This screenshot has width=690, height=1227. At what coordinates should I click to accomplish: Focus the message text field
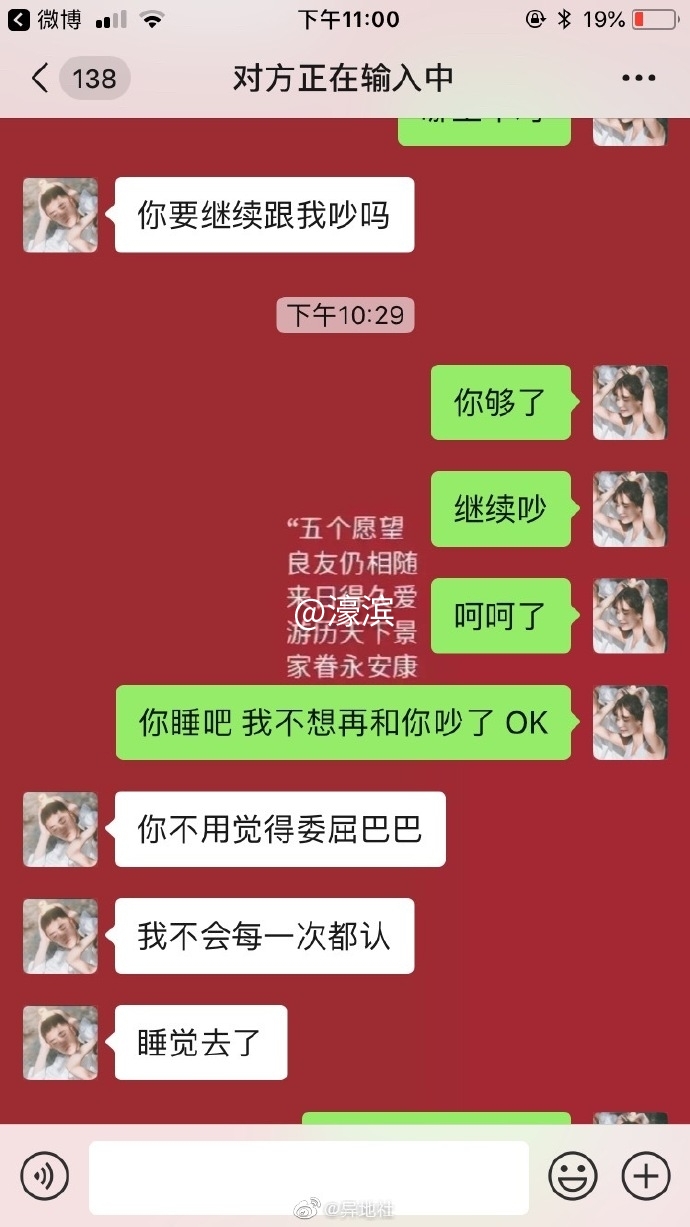coord(308,1177)
